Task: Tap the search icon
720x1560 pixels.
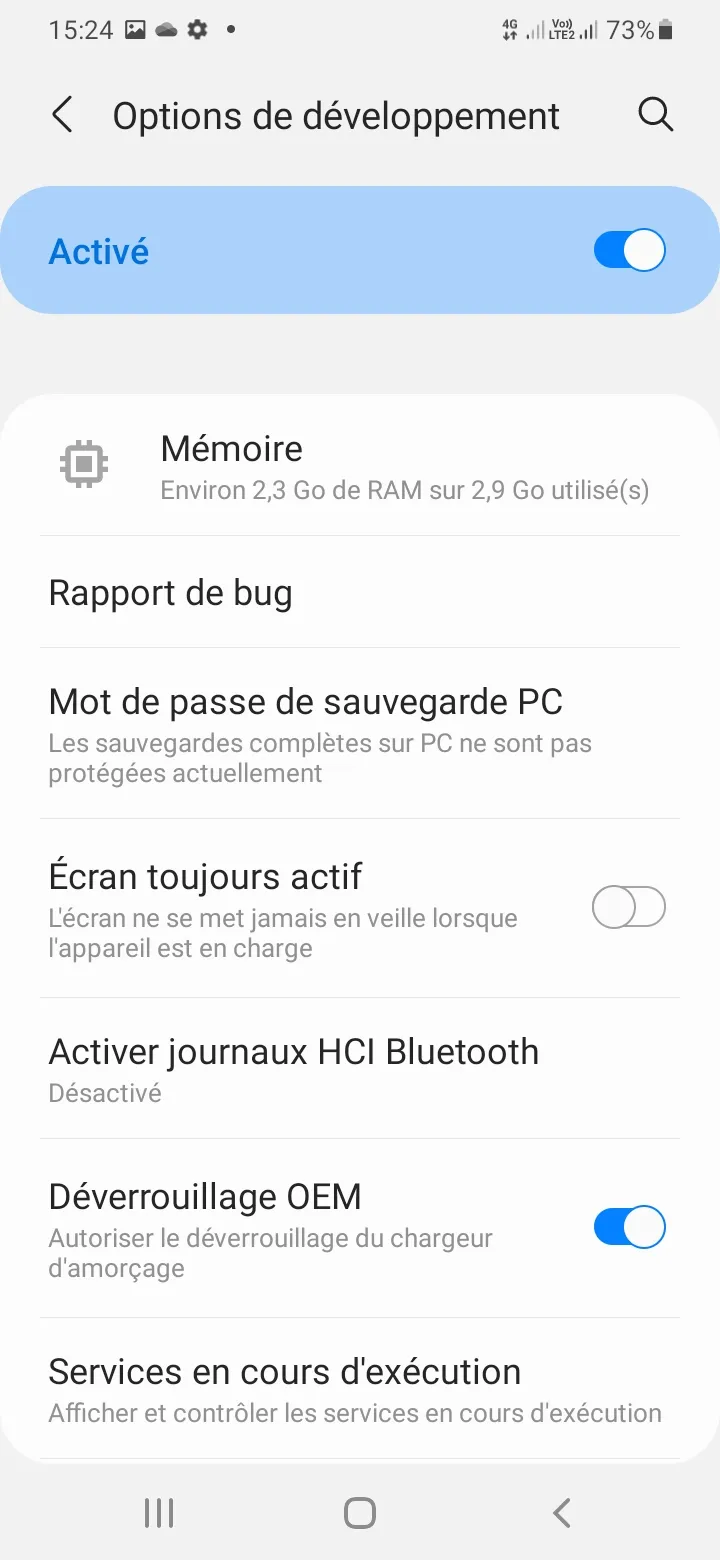Action: 656,114
